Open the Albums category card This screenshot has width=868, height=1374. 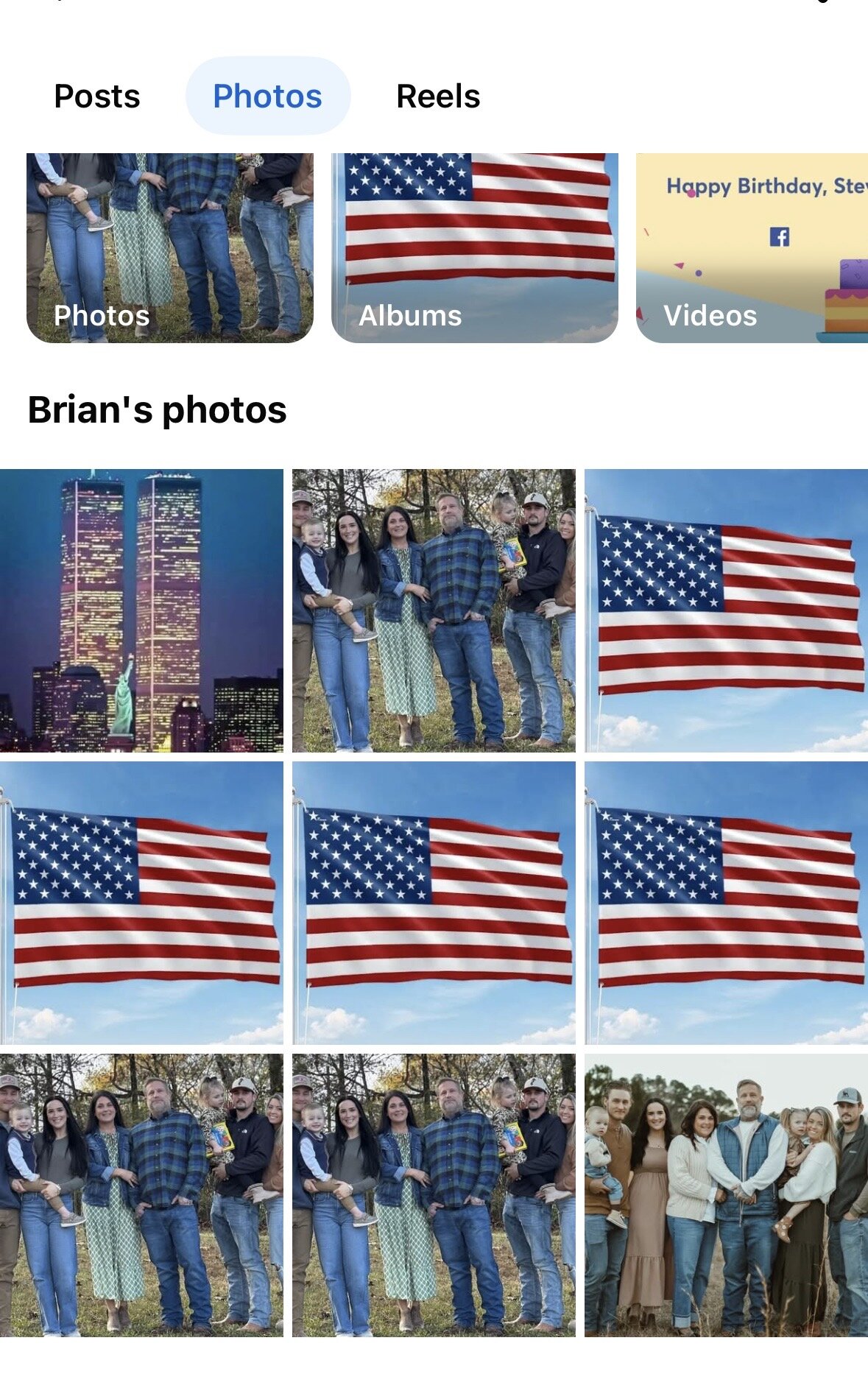(x=475, y=248)
